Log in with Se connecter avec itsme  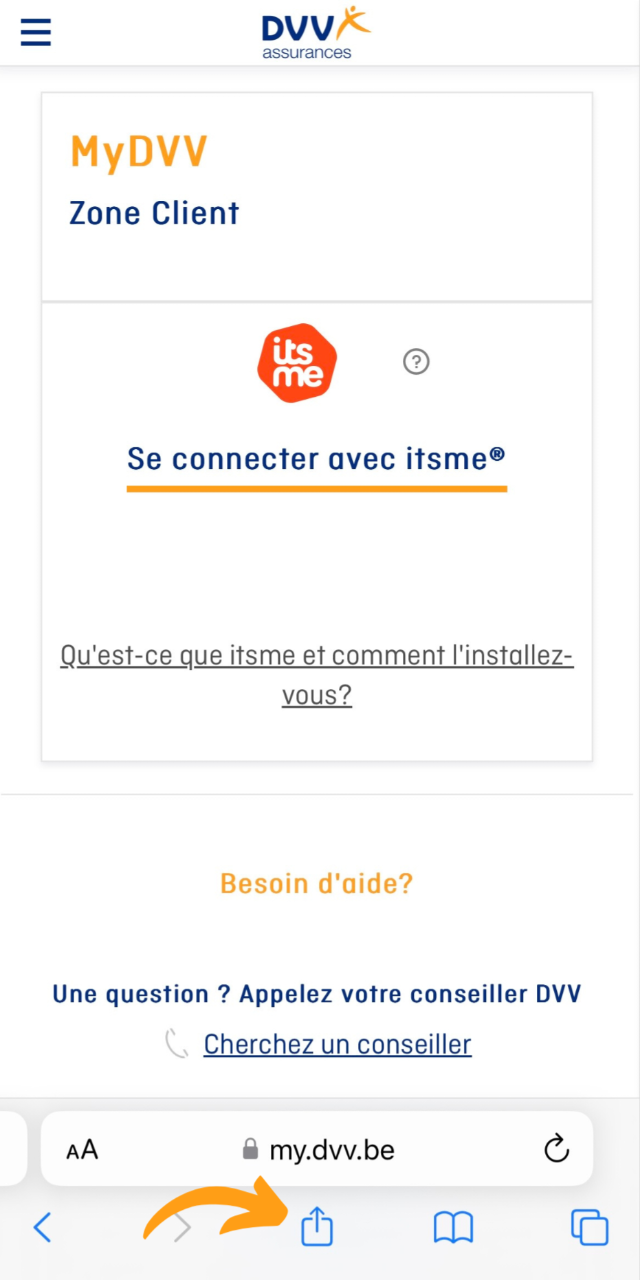[x=316, y=459]
